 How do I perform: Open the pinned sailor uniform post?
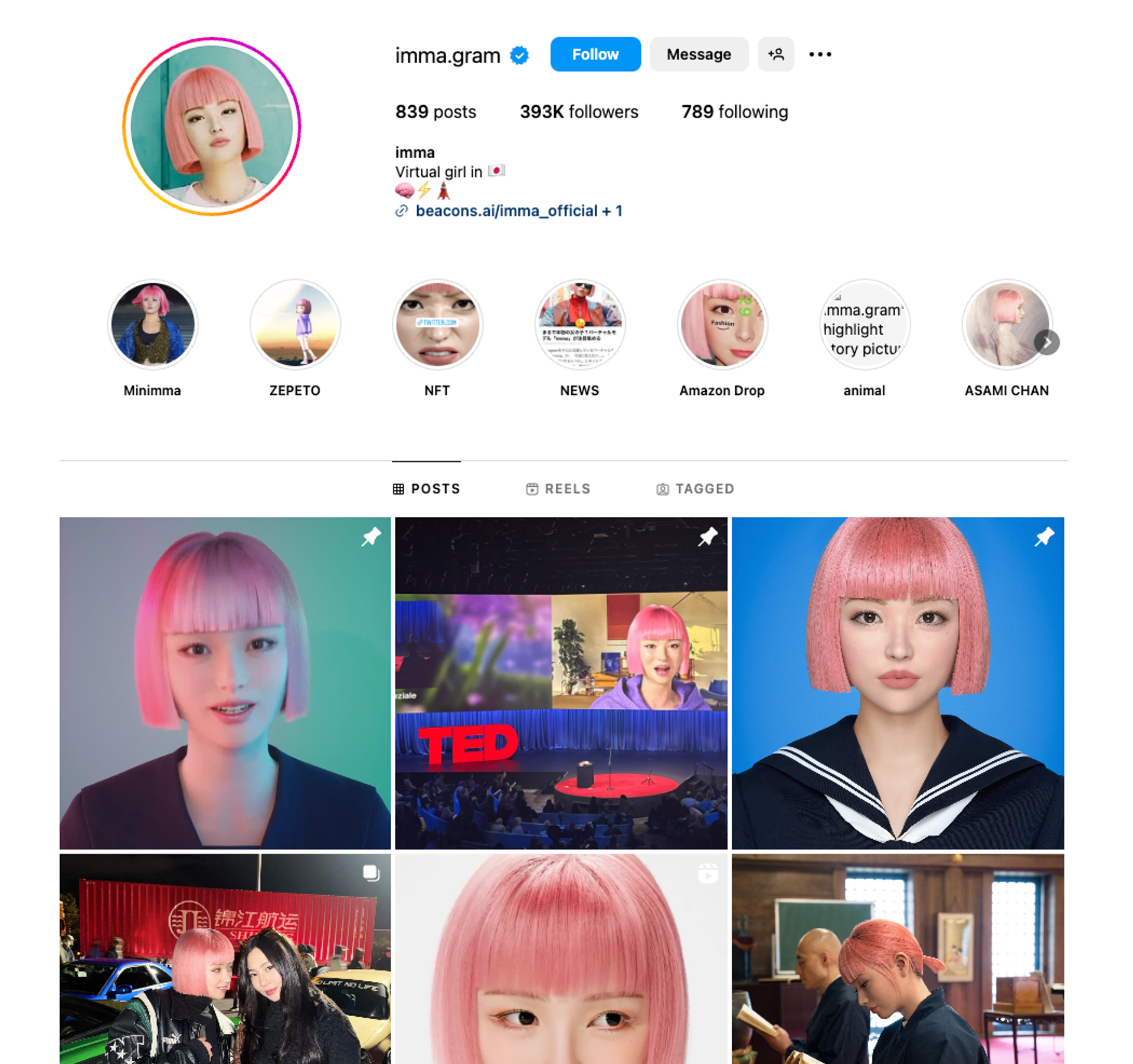click(x=897, y=683)
